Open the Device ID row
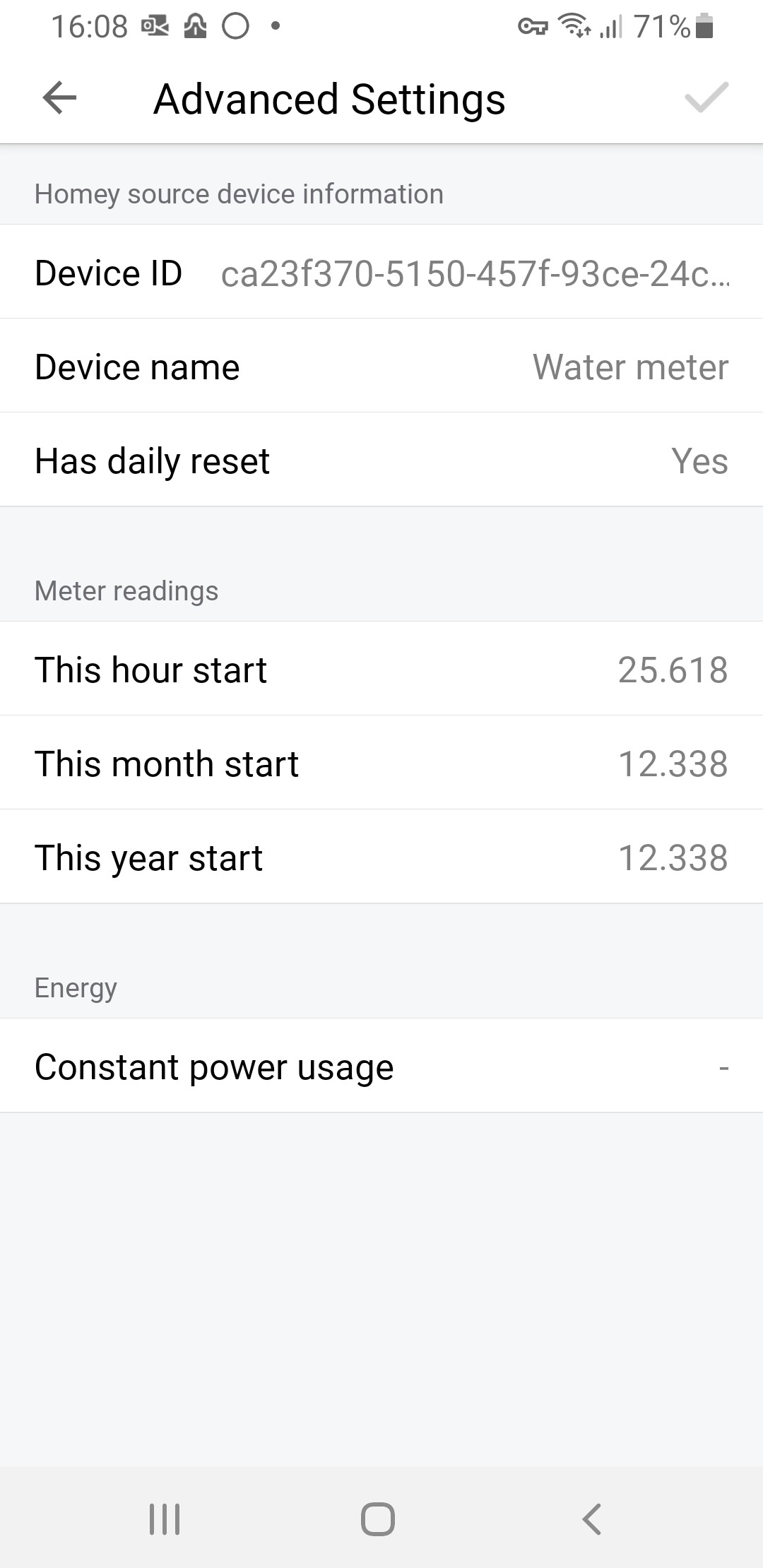This screenshot has width=763, height=1568. click(x=381, y=273)
